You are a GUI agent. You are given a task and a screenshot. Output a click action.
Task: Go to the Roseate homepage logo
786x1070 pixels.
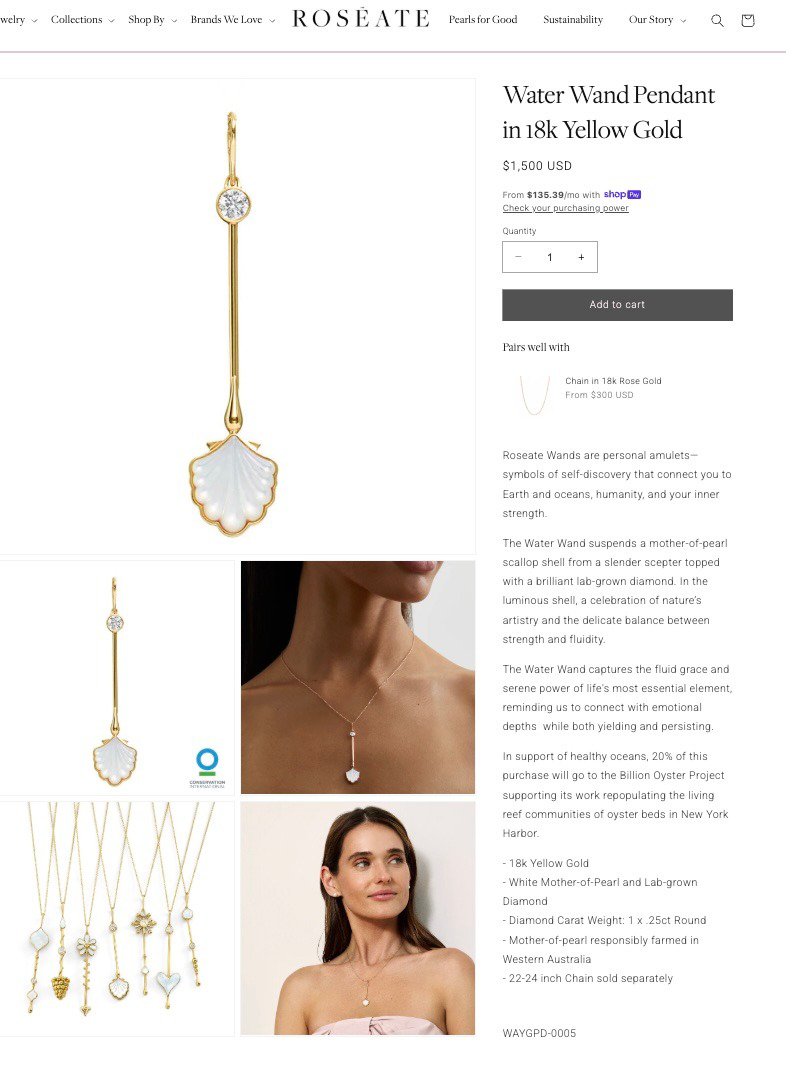pos(360,19)
